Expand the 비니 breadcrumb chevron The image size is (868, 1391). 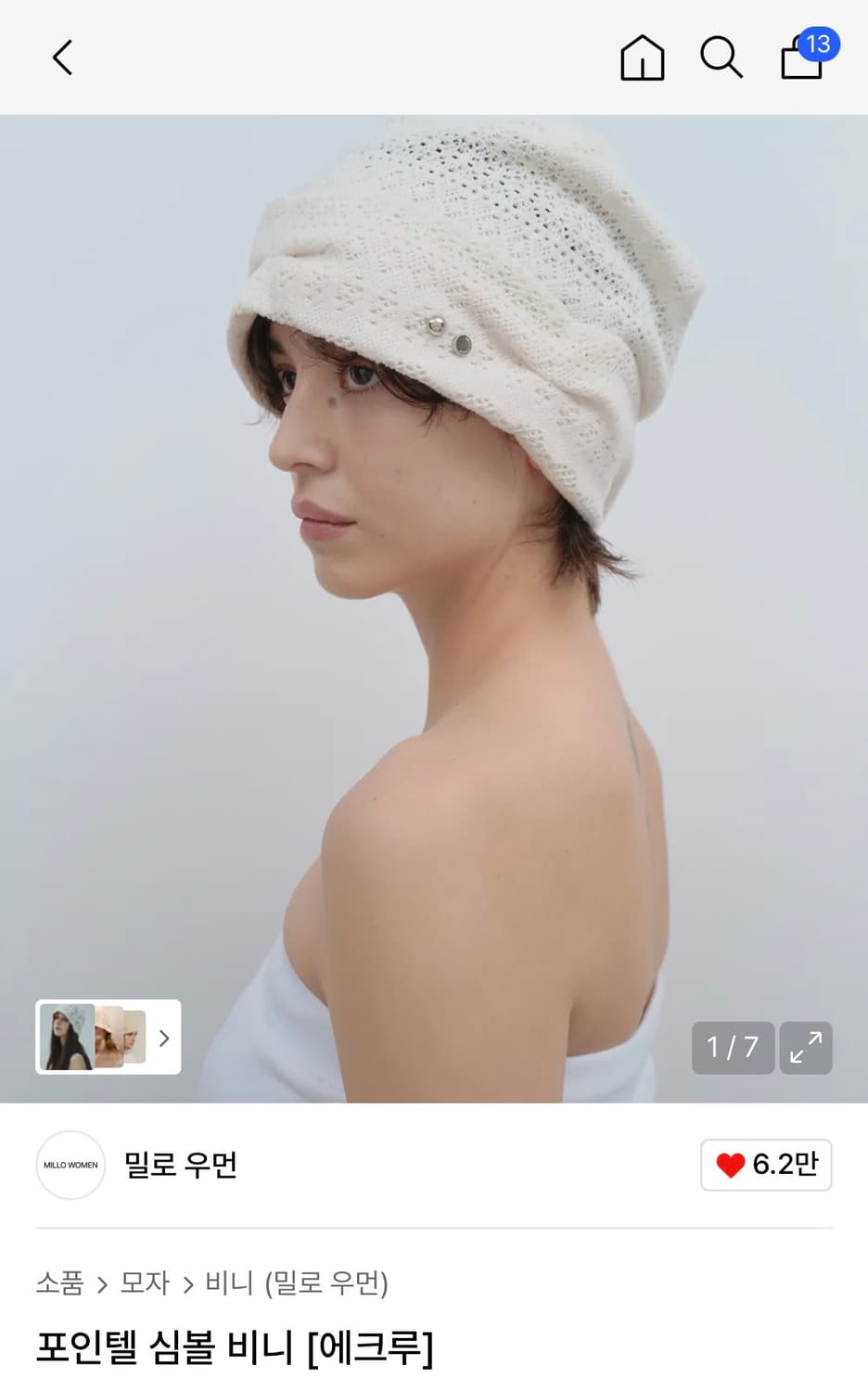[x=188, y=1284]
